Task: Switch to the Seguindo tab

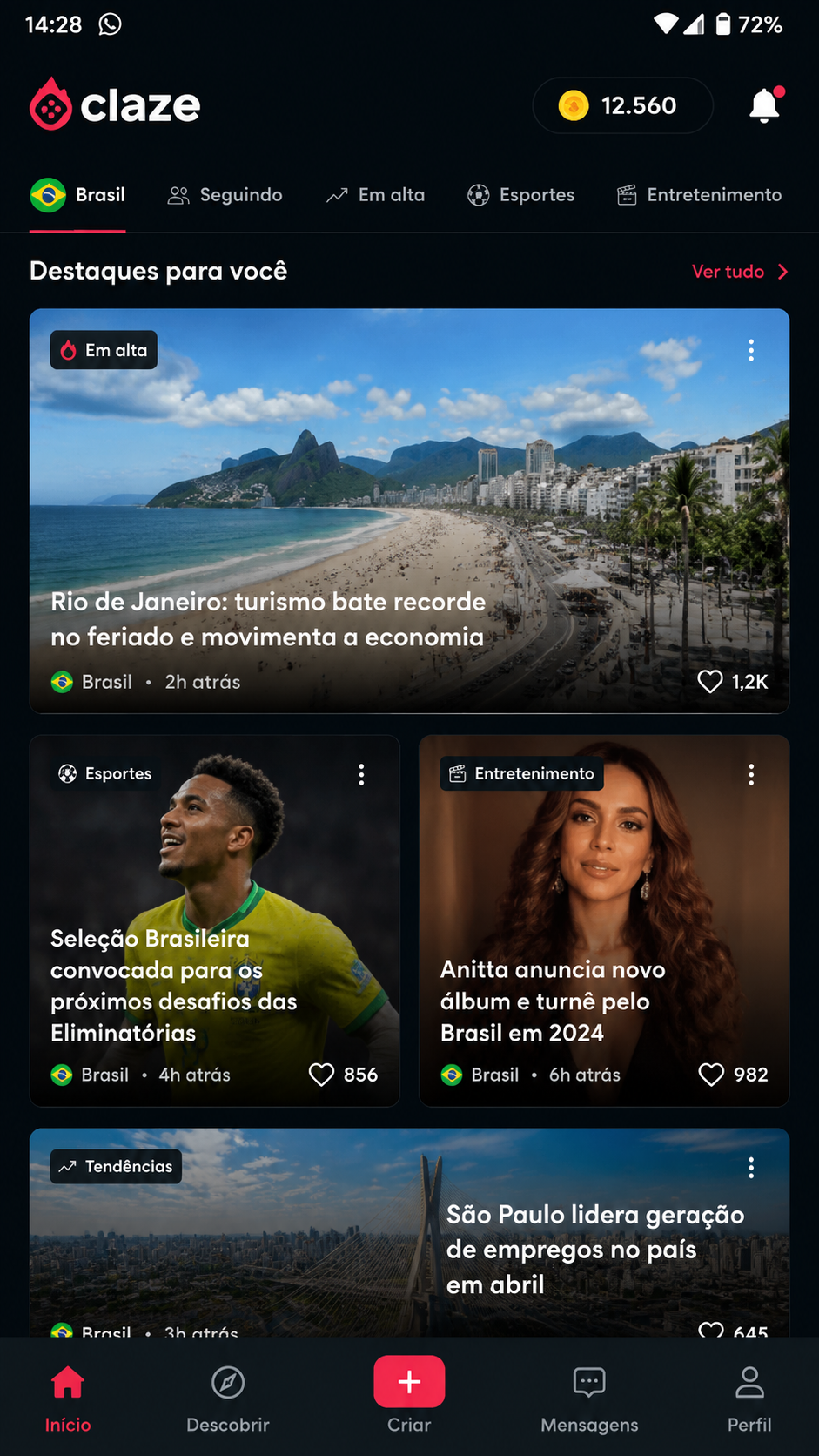Action: (225, 195)
